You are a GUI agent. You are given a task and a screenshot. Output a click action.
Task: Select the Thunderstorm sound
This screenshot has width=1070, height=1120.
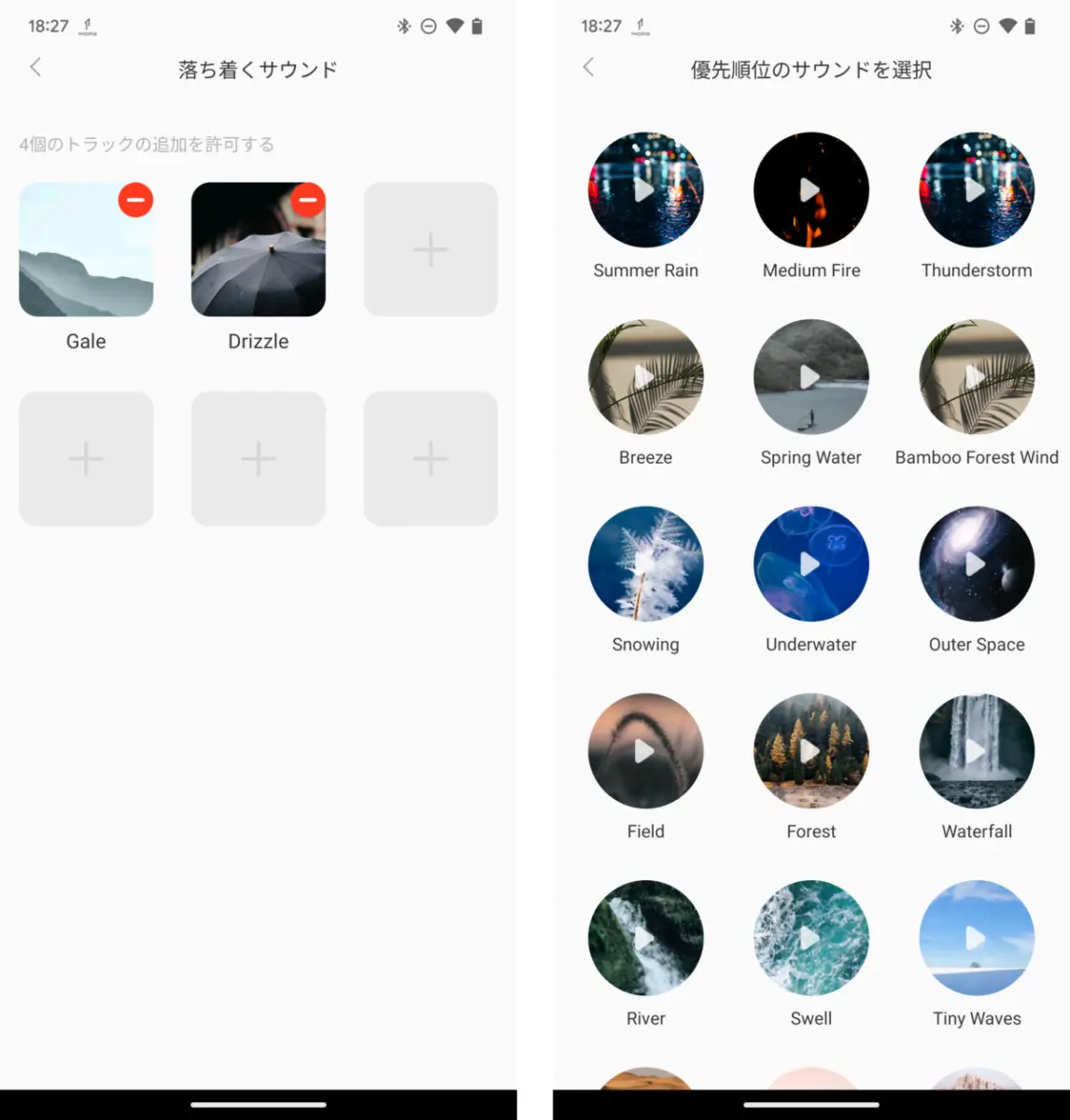pyautogui.click(x=977, y=189)
